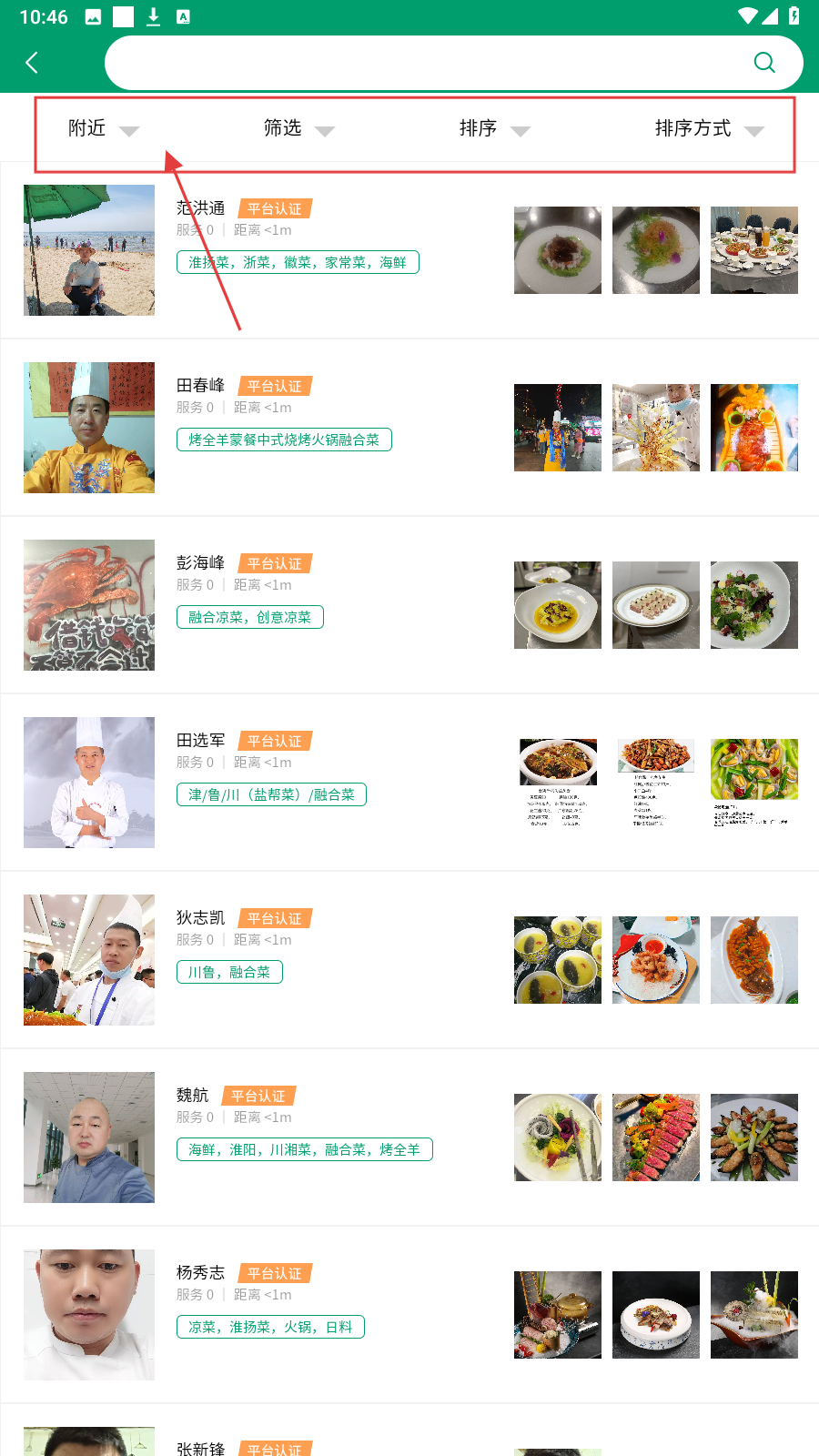Open the 筛选 filter dropdown
819x1456 pixels.
298,129
